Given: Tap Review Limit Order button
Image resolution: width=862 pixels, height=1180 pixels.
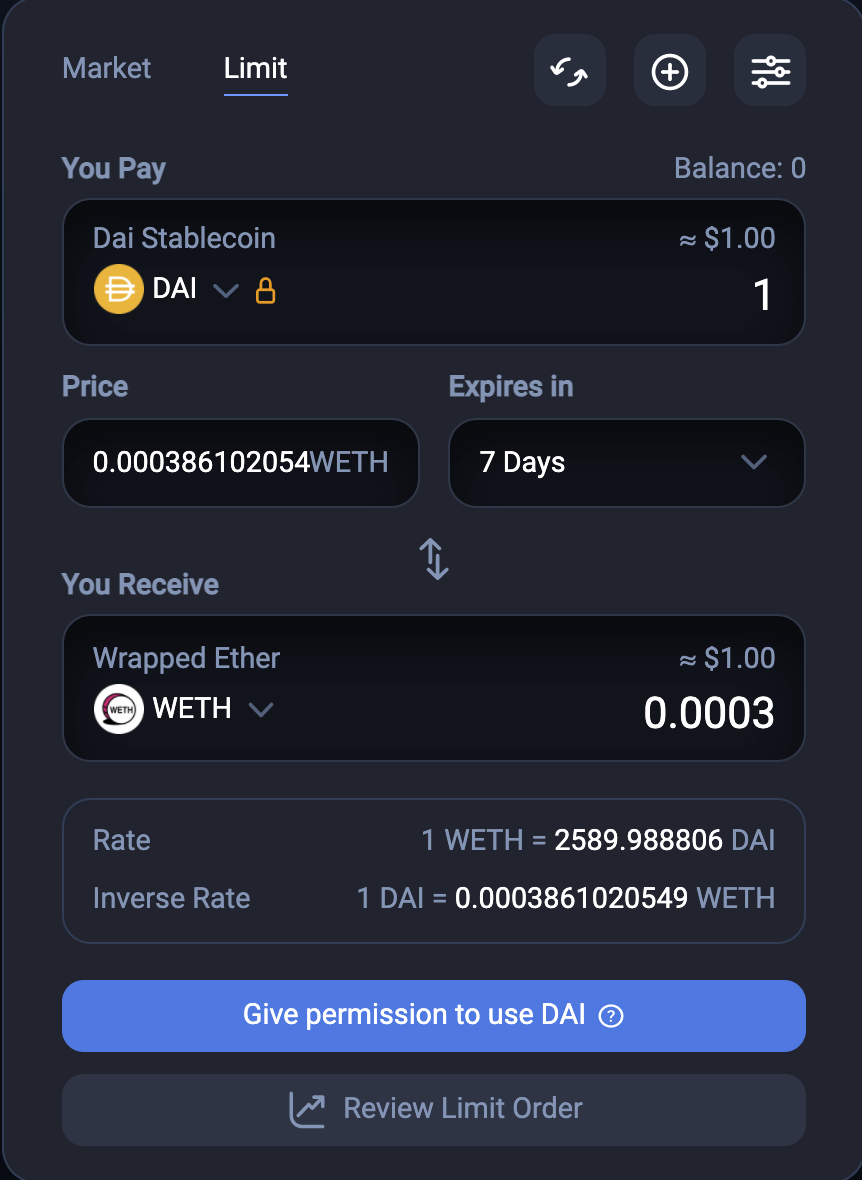Looking at the screenshot, I should [x=433, y=1109].
